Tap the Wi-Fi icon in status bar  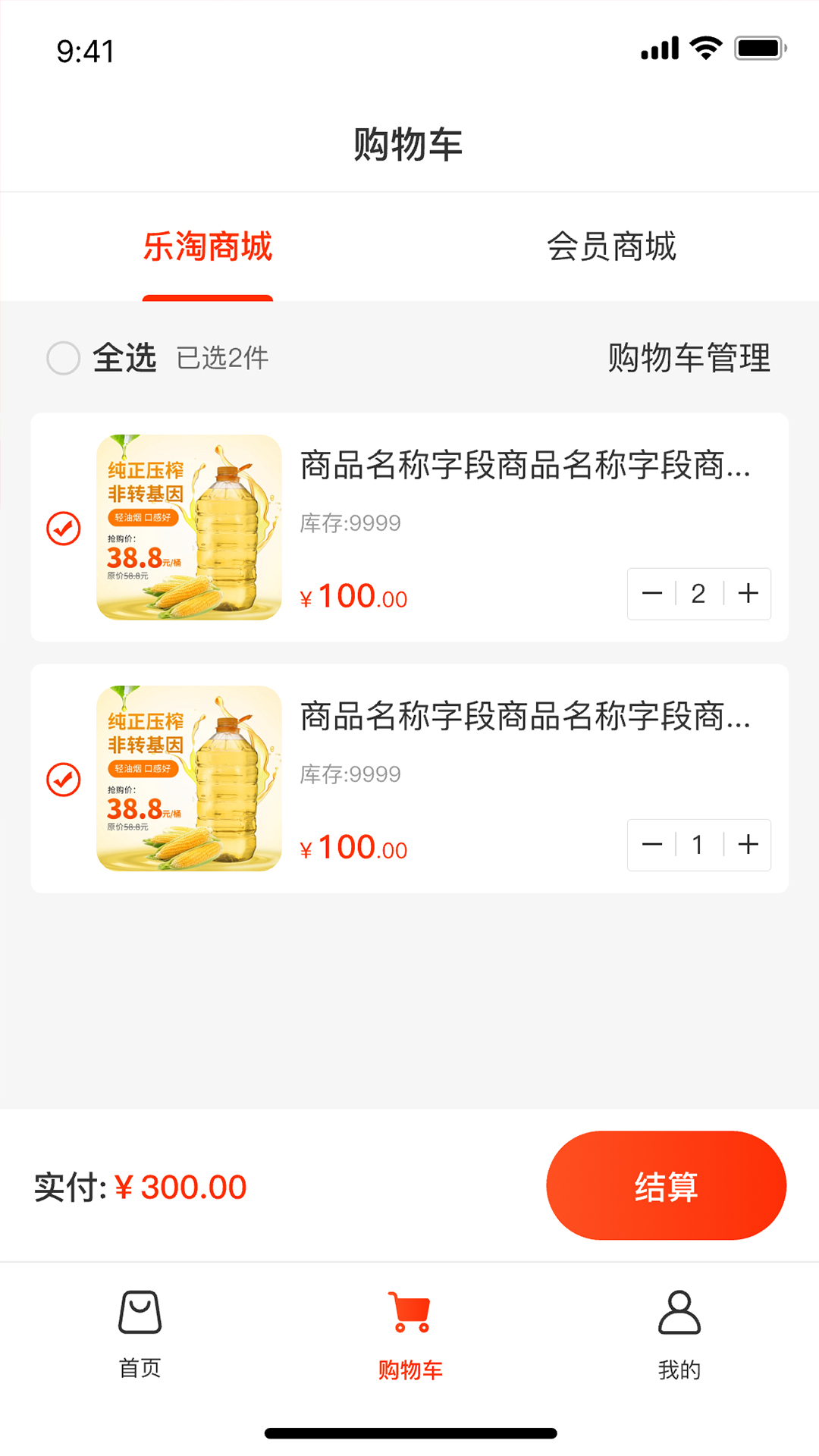click(x=704, y=47)
